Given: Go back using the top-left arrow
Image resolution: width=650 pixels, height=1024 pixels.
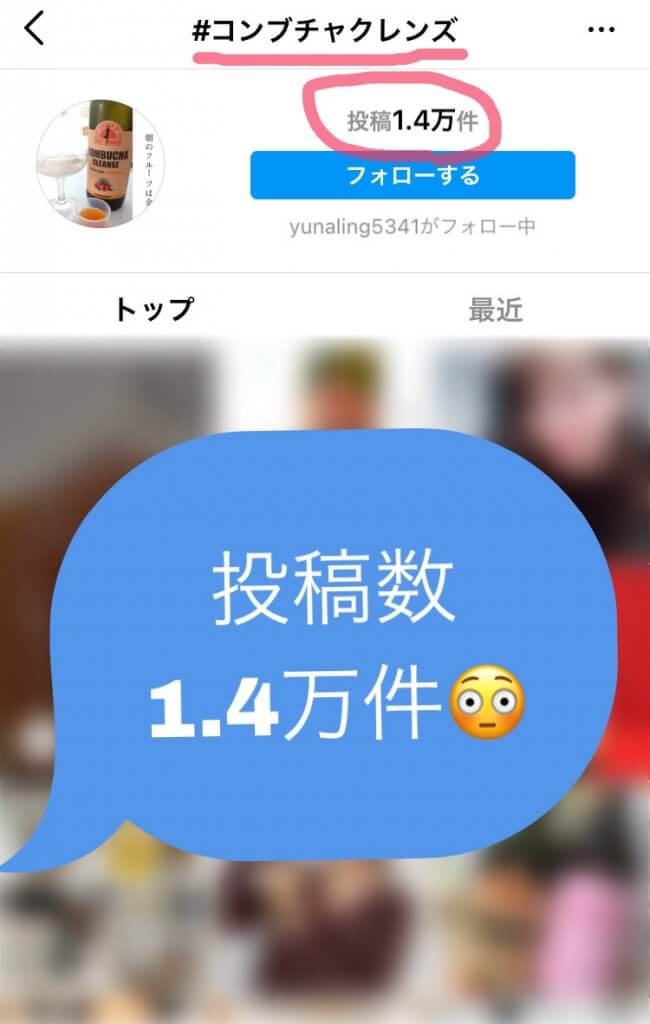Looking at the screenshot, I should click(35, 30).
